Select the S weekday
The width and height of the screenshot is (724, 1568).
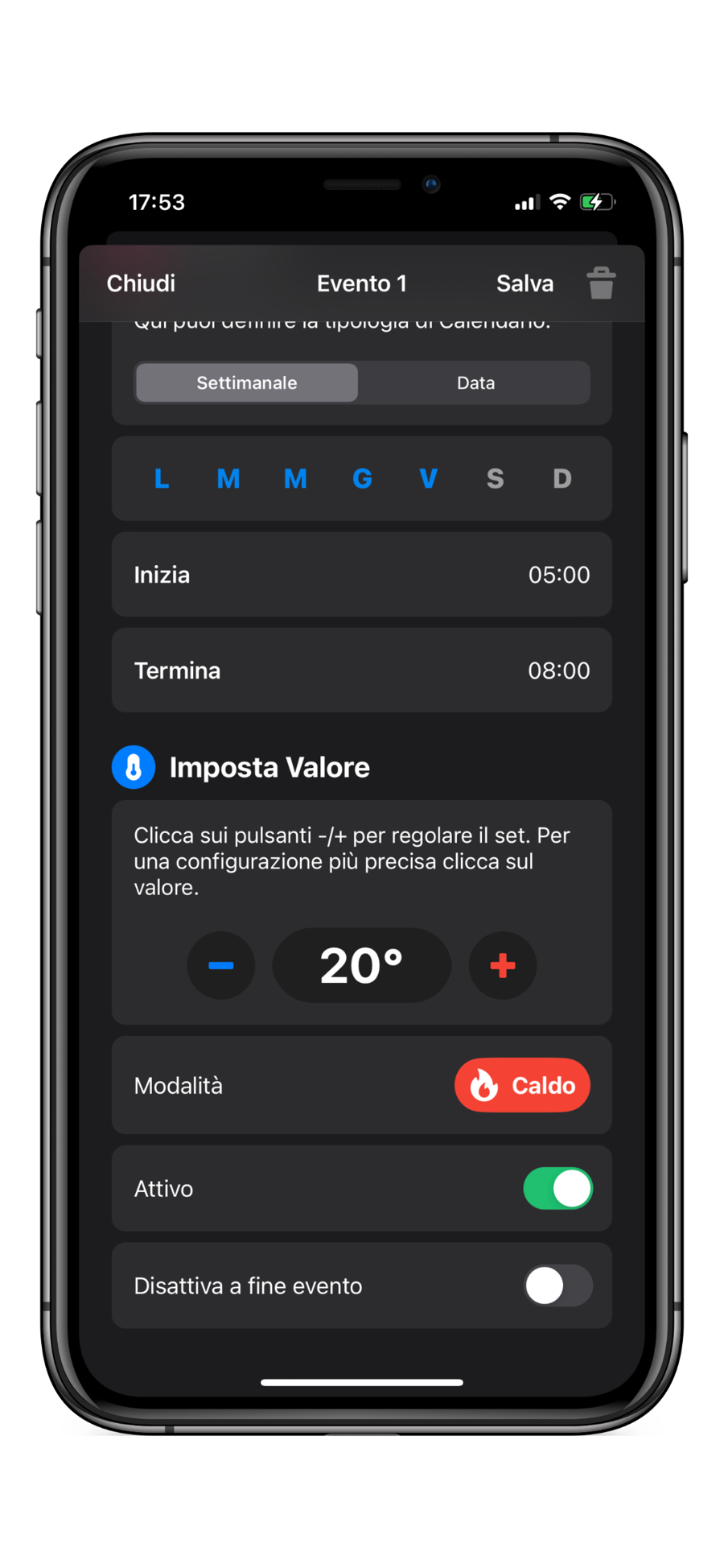496,479
